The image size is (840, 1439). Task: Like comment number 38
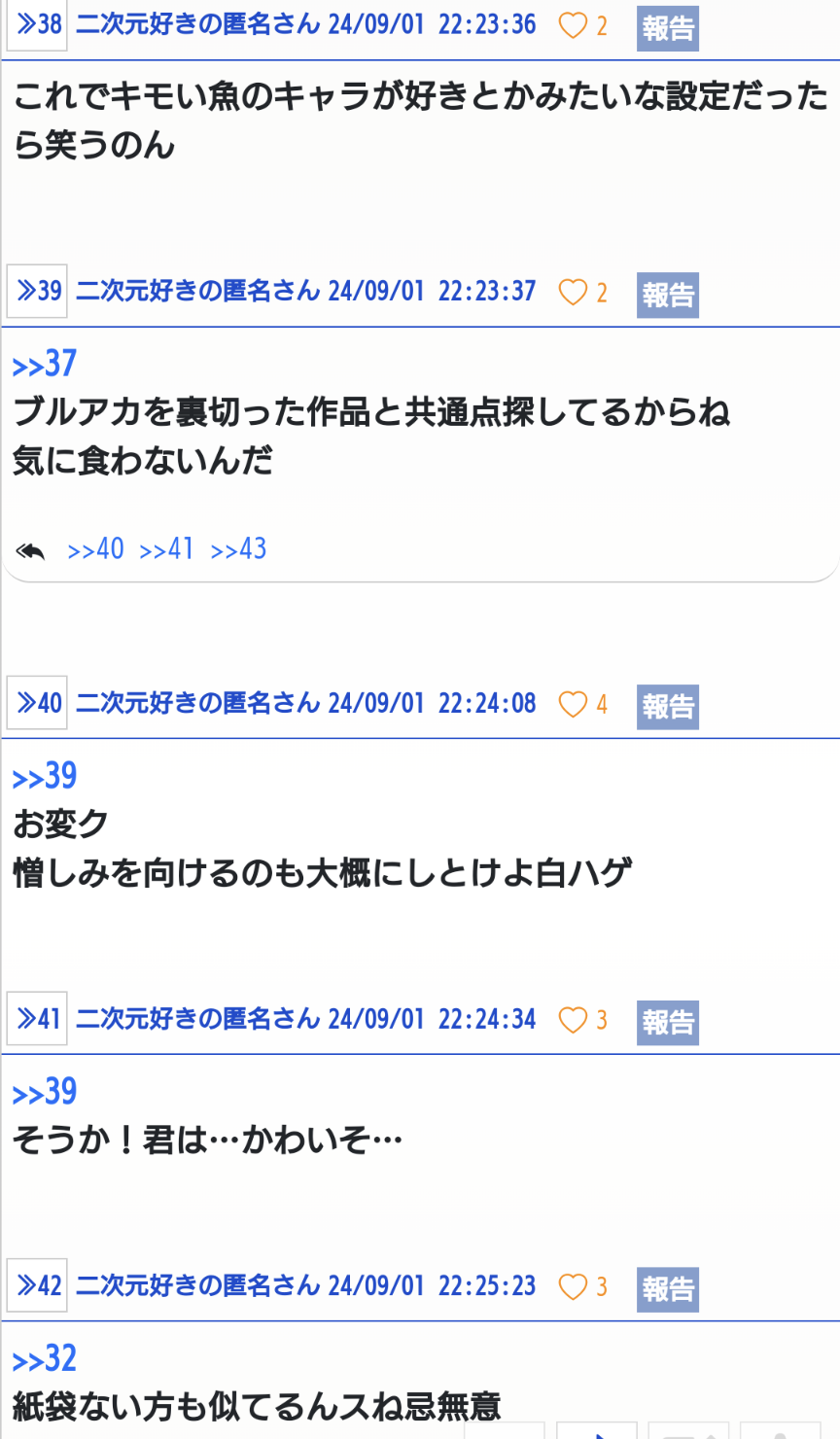click(x=574, y=26)
